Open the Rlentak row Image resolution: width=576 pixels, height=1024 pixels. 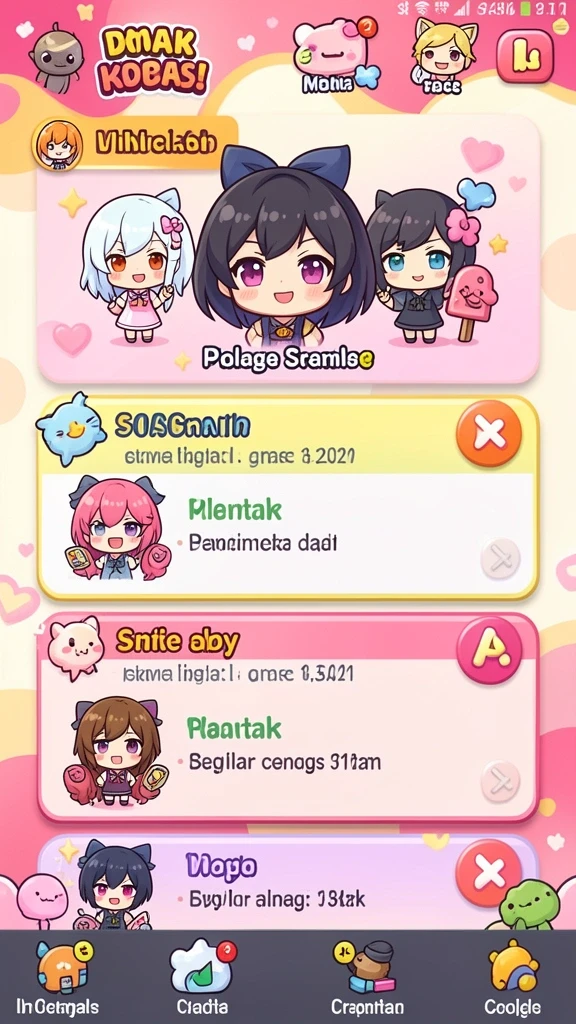point(288,536)
